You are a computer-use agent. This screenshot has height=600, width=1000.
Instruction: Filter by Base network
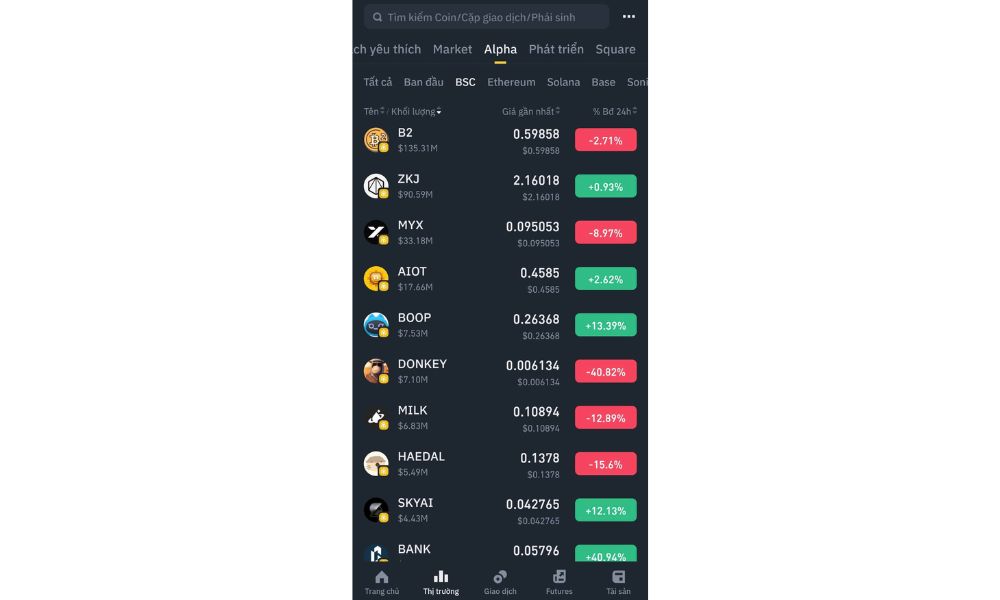pyautogui.click(x=603, y=82)
